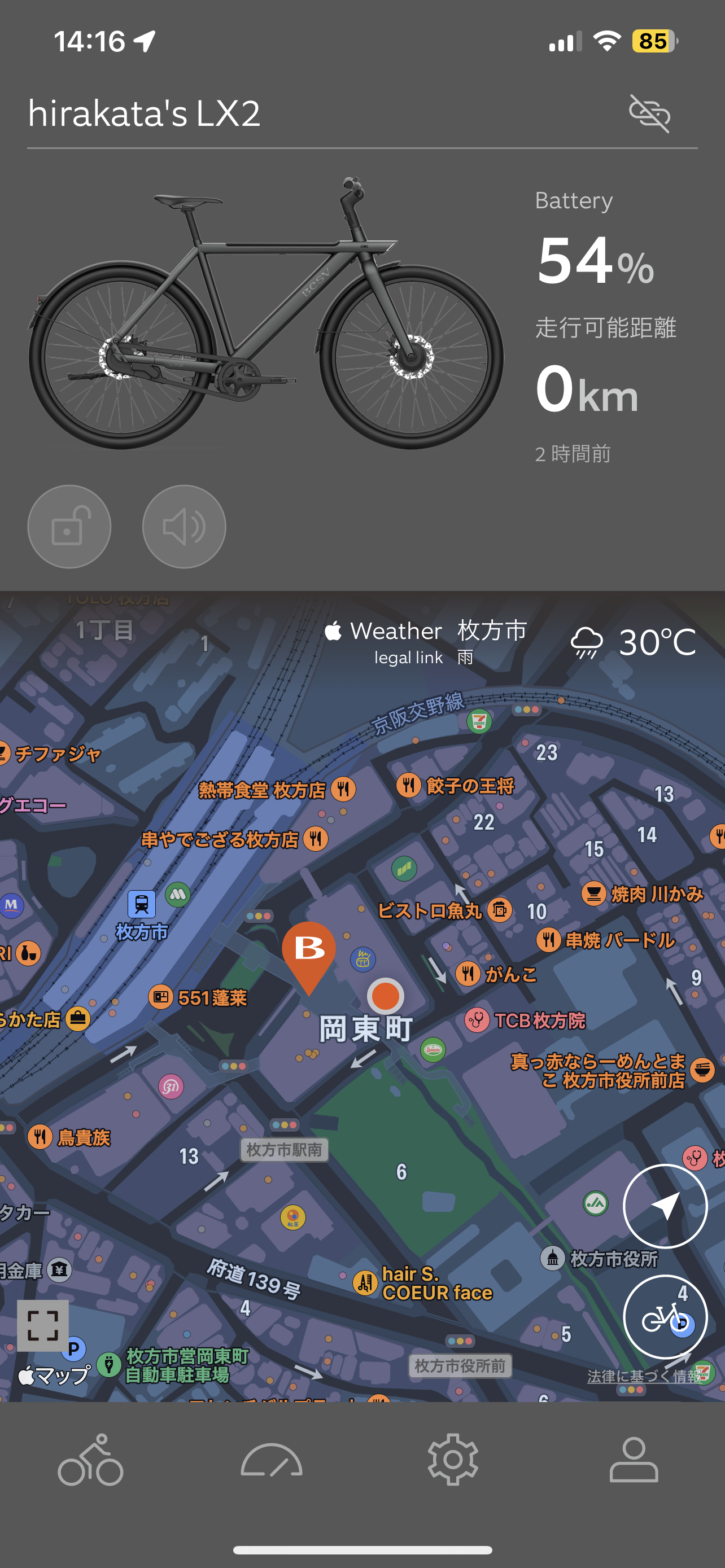Open the map legal information link
The image size is (725, 1568).
pos(644,1376)
